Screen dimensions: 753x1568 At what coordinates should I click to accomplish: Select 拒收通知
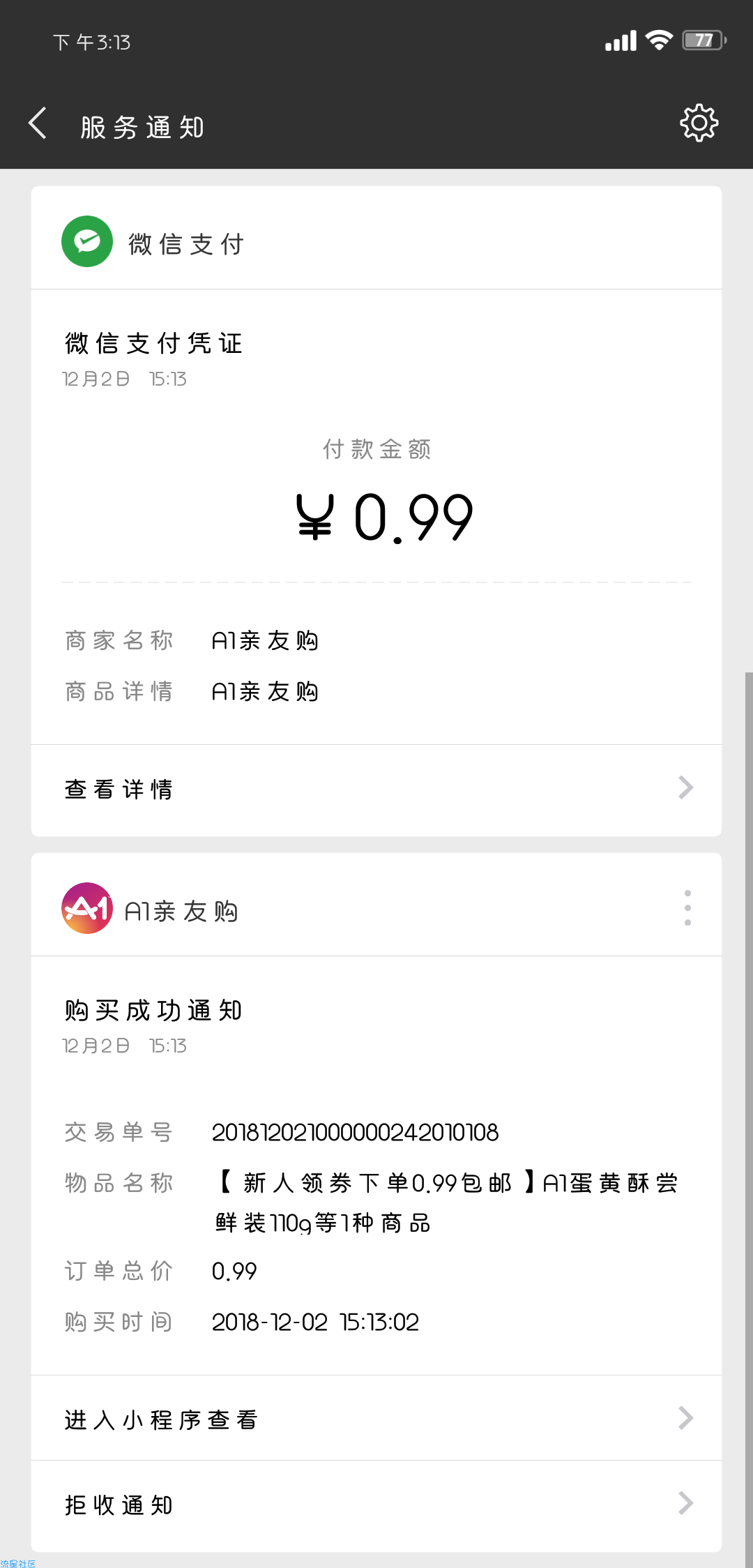pyautogui.click(x=376, y=1505)
